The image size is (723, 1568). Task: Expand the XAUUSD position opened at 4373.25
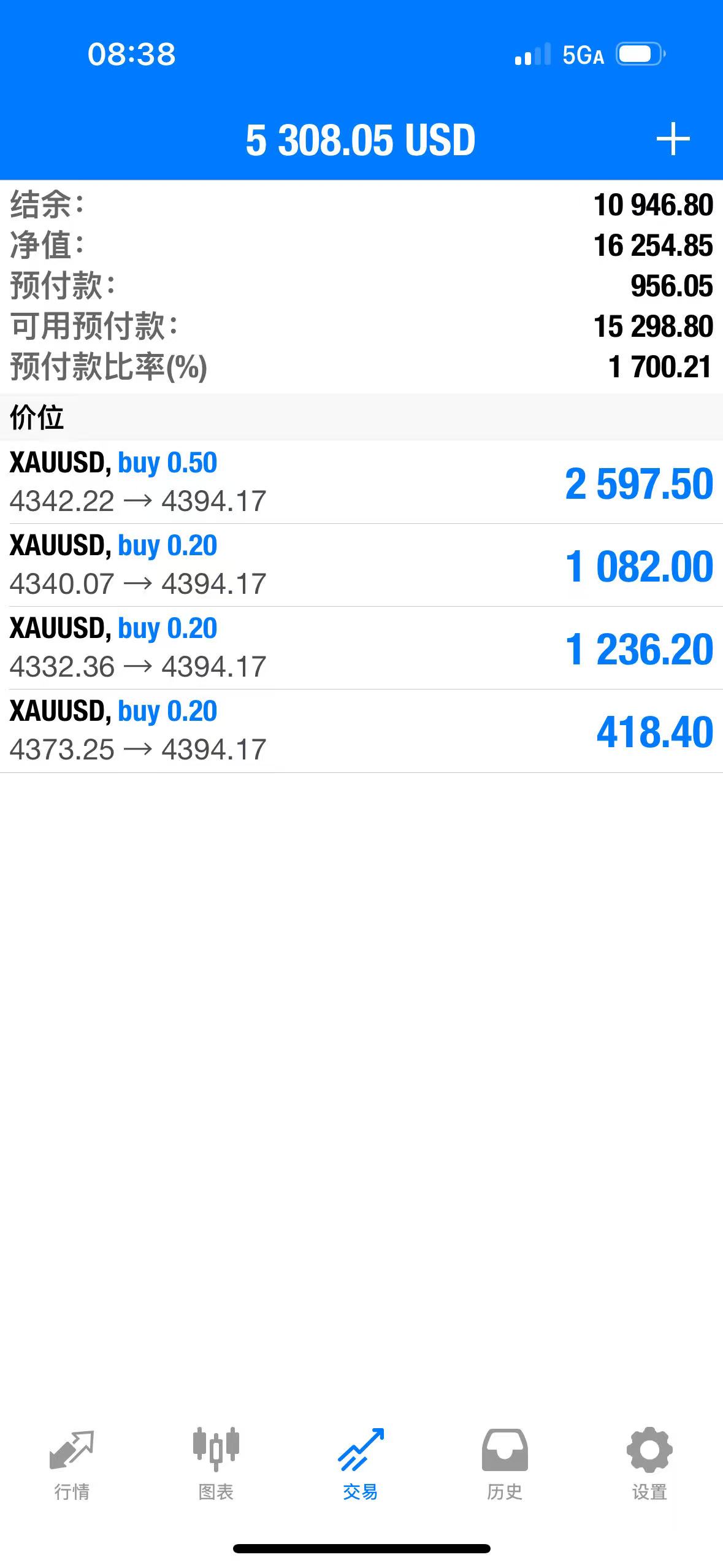tap(361, 731)
